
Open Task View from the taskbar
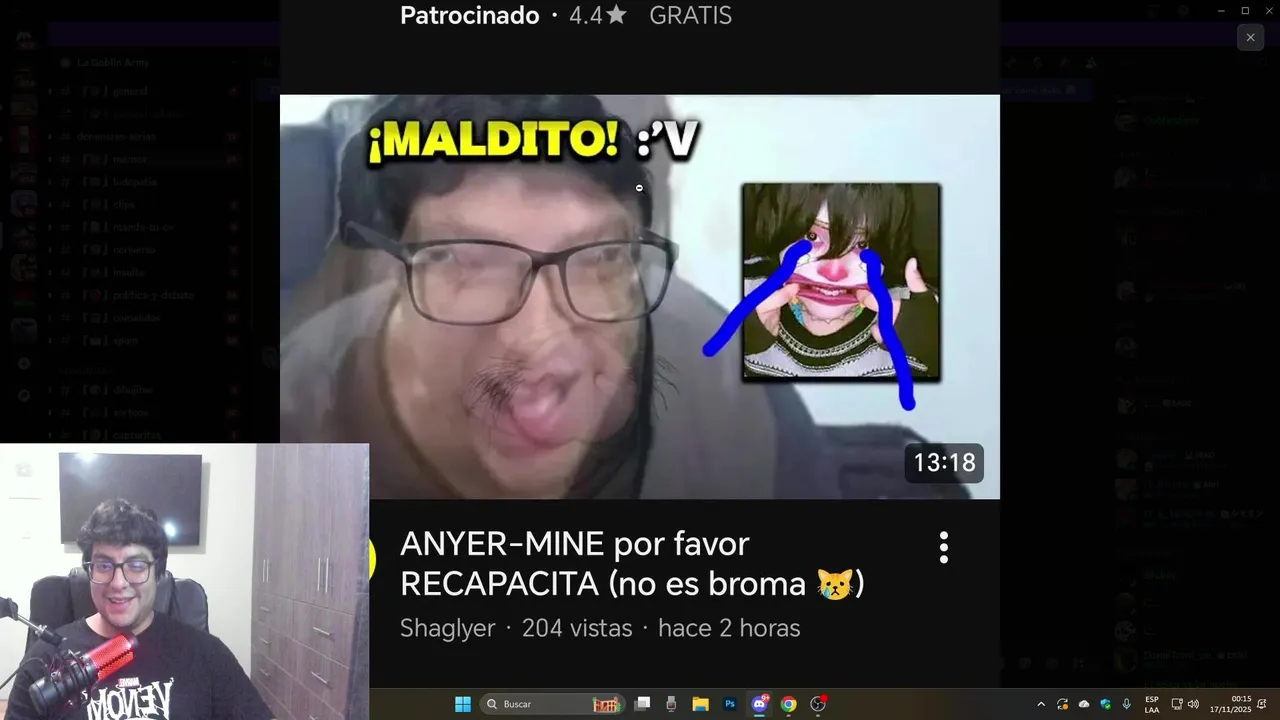pyautogui.click(x=643, y=704)
